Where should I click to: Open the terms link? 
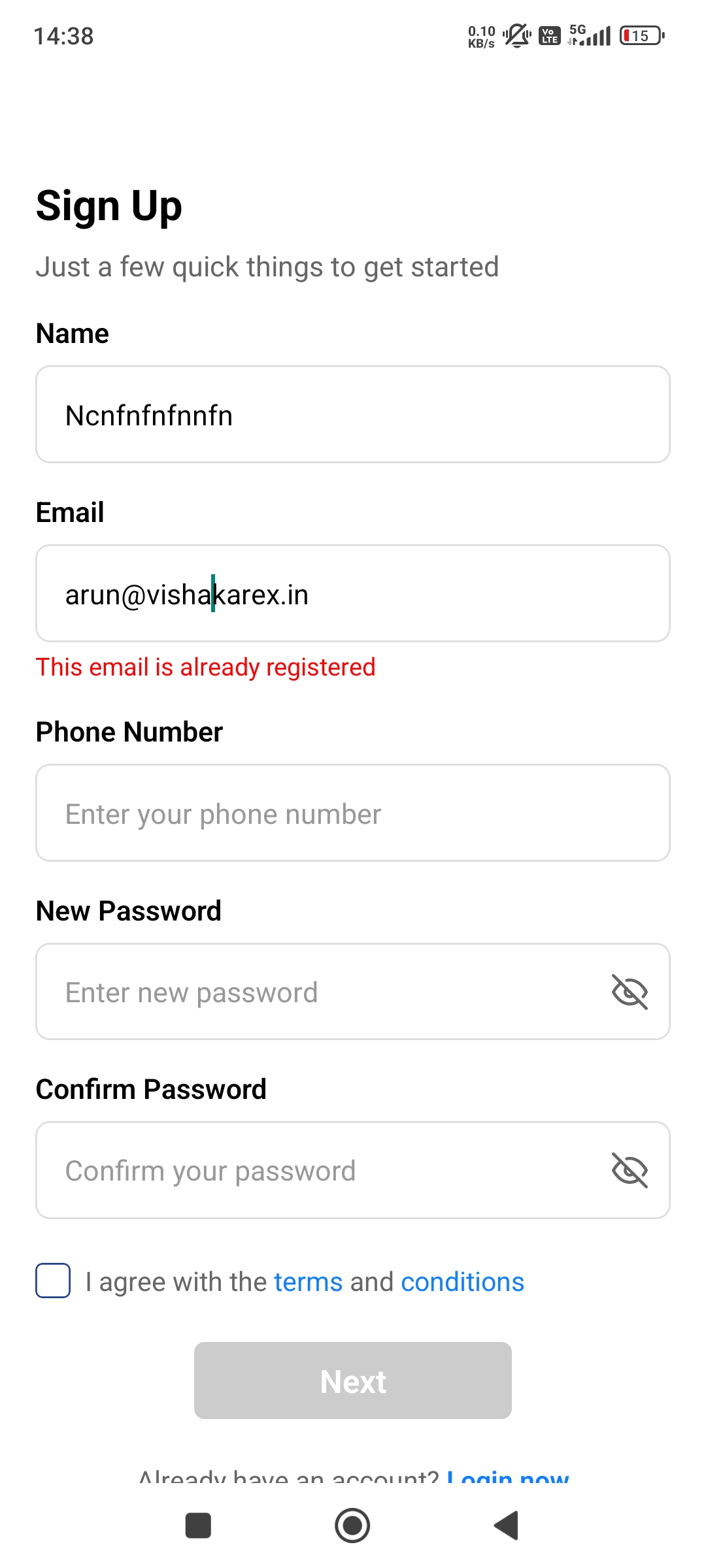click(308, 1282)
